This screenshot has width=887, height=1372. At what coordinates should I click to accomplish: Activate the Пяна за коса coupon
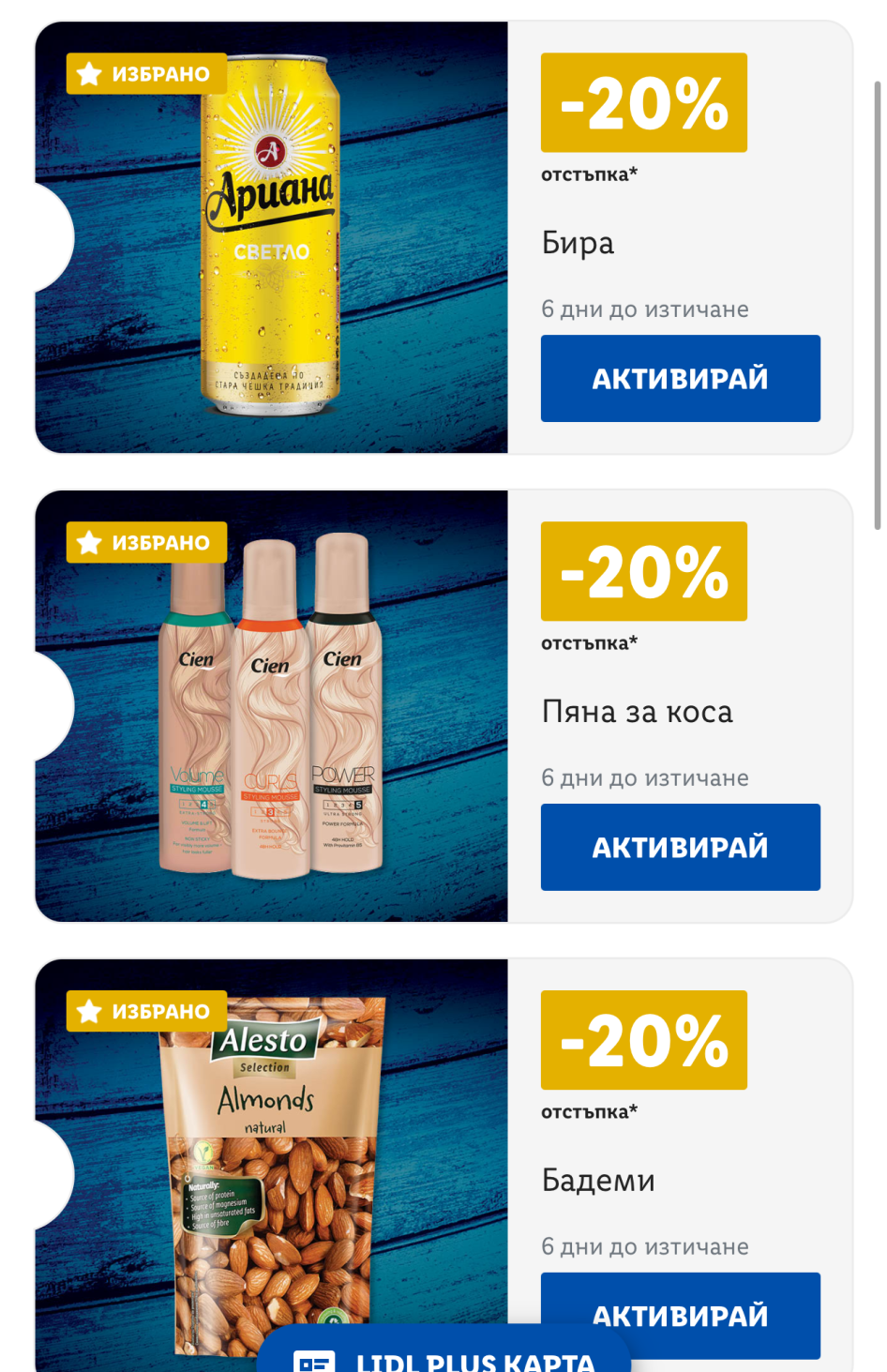(680, 847)
